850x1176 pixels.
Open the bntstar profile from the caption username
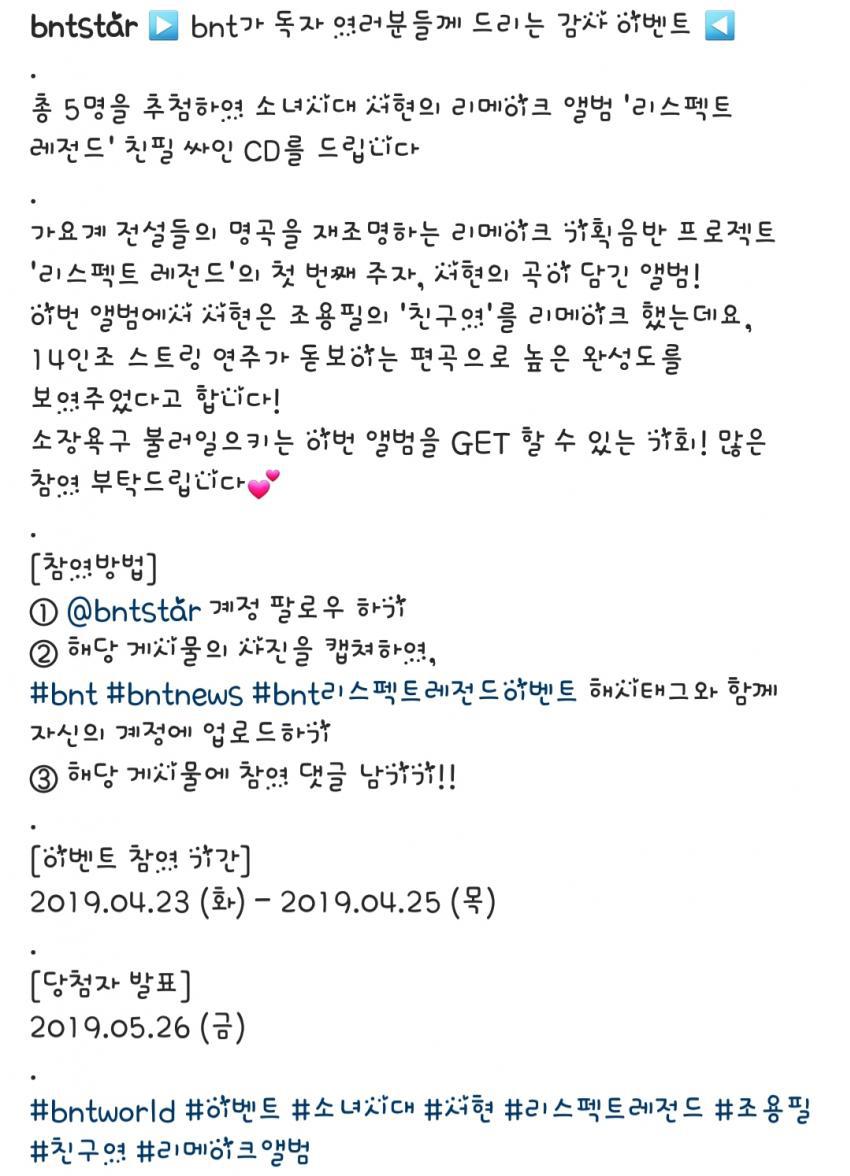pos(84,27)
